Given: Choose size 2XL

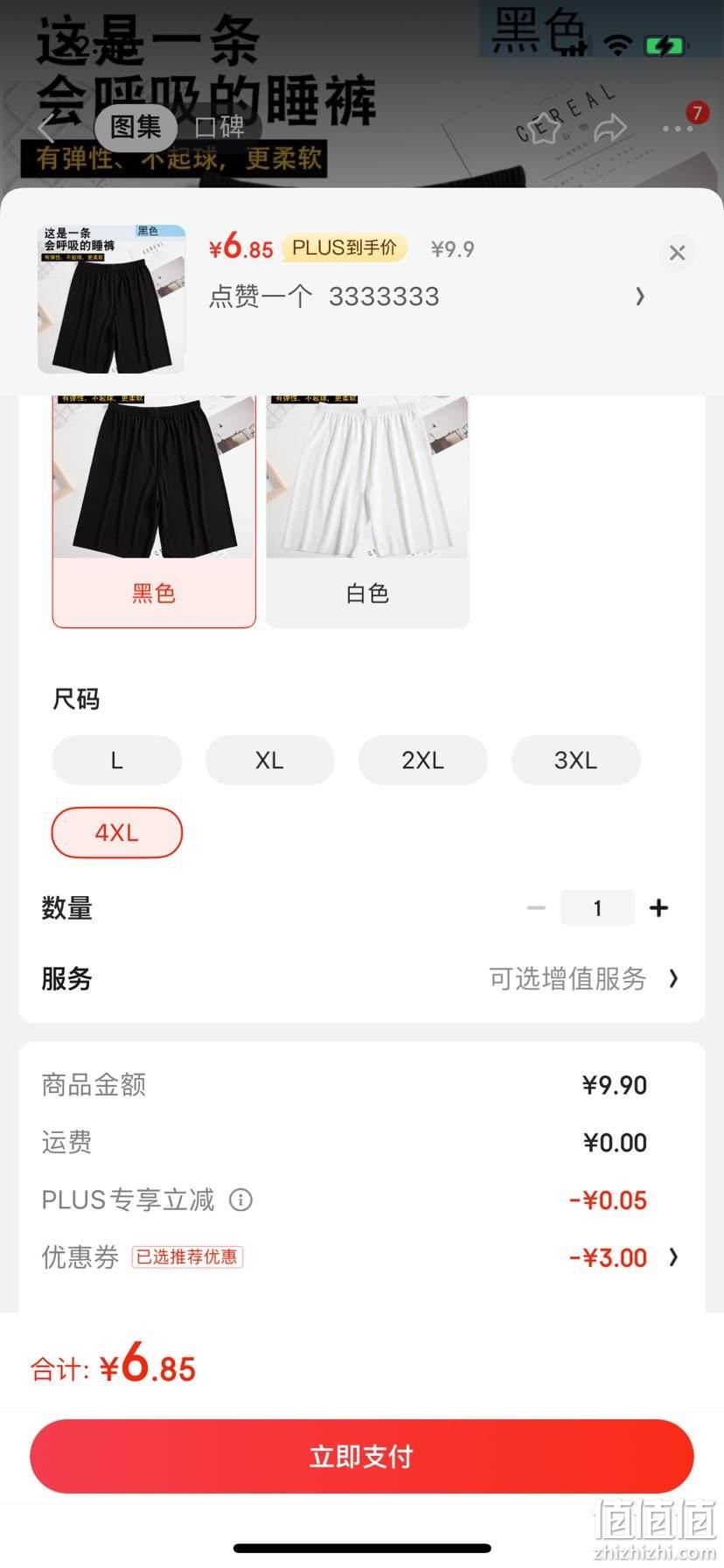Looking at the screenshot, I should click(422, 760).
